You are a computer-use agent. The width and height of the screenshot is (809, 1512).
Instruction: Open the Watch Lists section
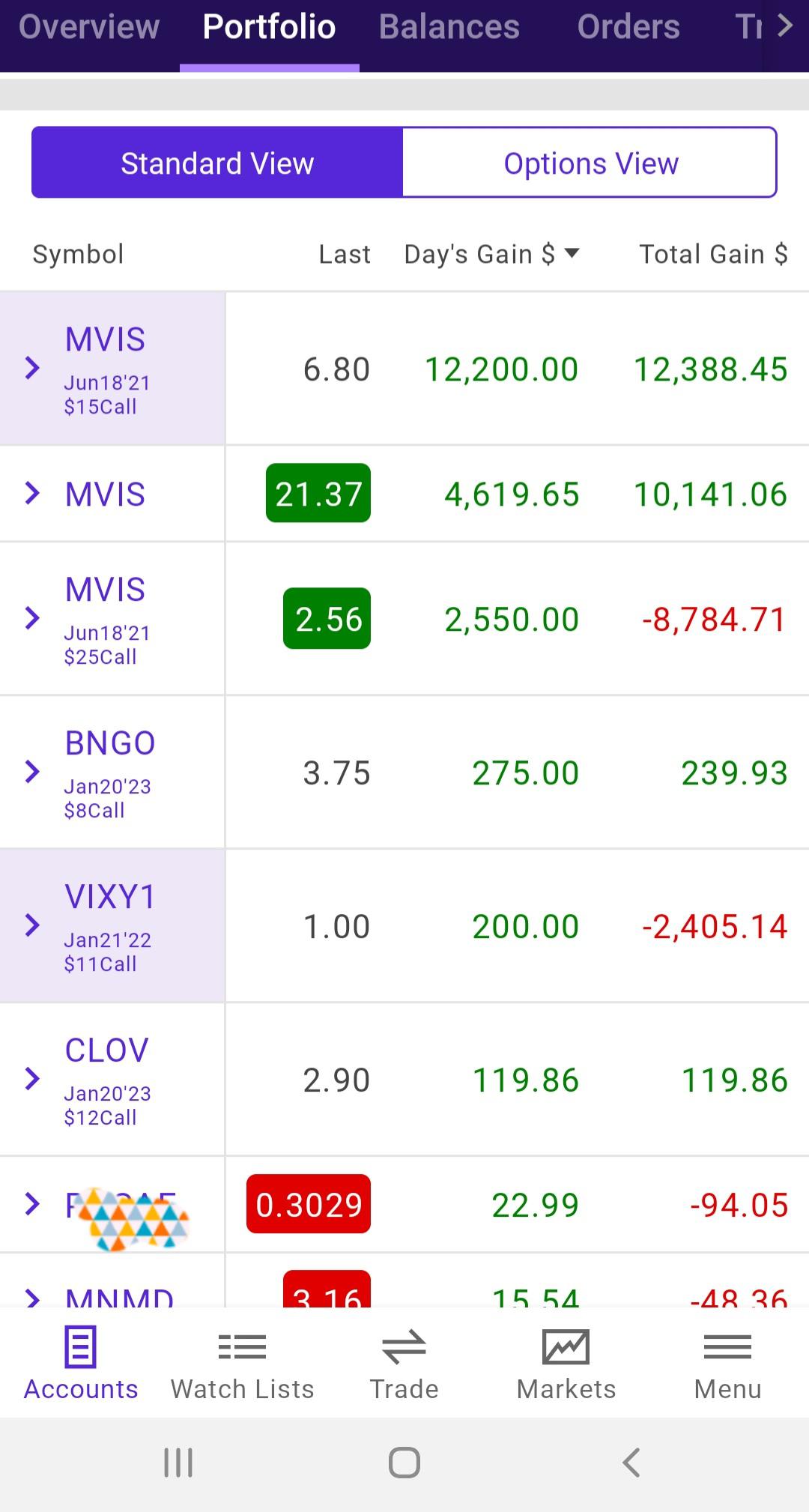[242, 1364]
